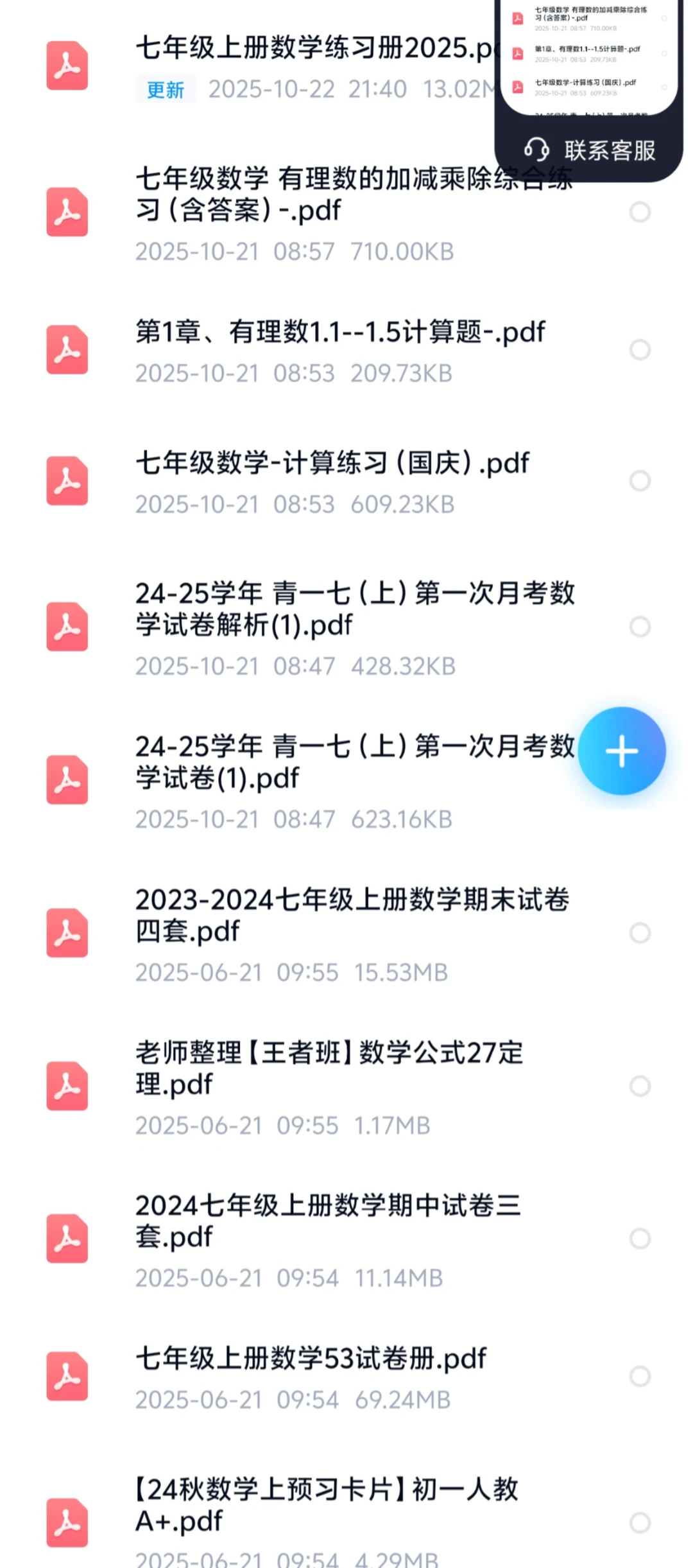Tap the blue plus floating button
Screen dimensions: 693x1568
pos(621,751)
